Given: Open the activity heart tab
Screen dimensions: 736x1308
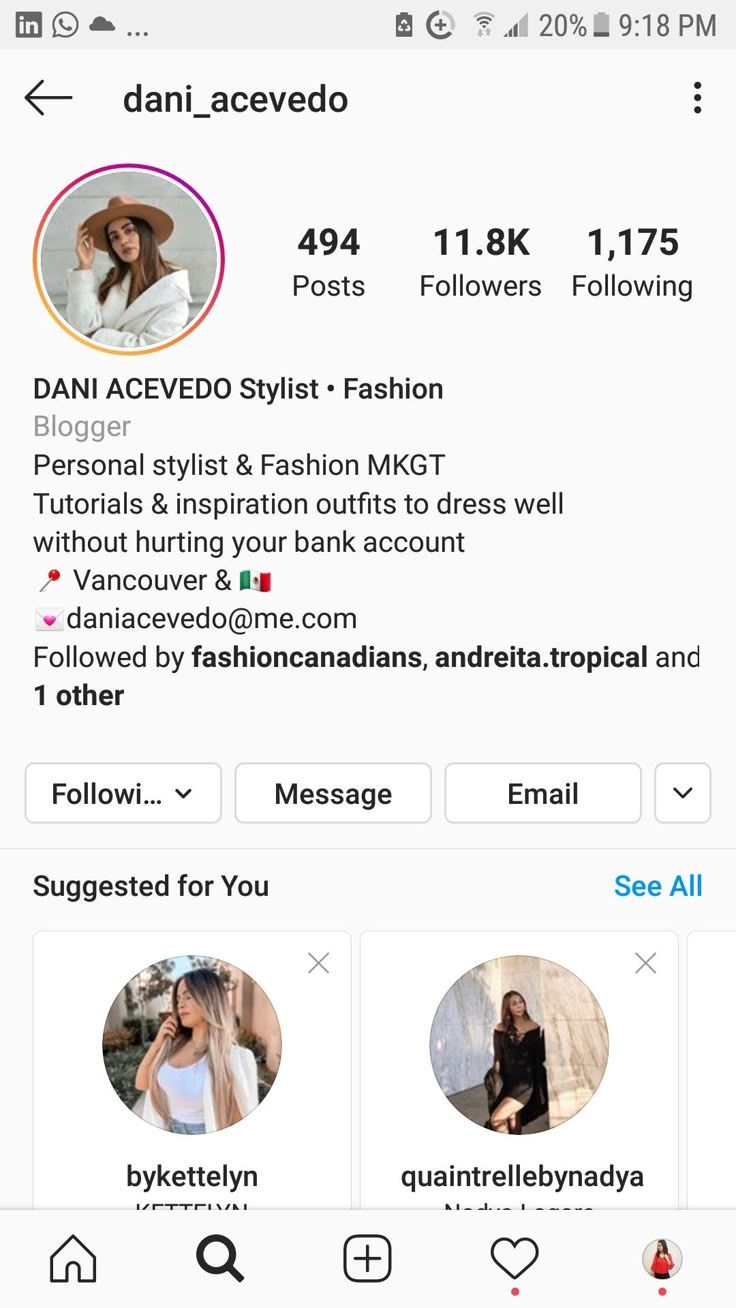Looking at the screenshot, I should coord(514,1258).
